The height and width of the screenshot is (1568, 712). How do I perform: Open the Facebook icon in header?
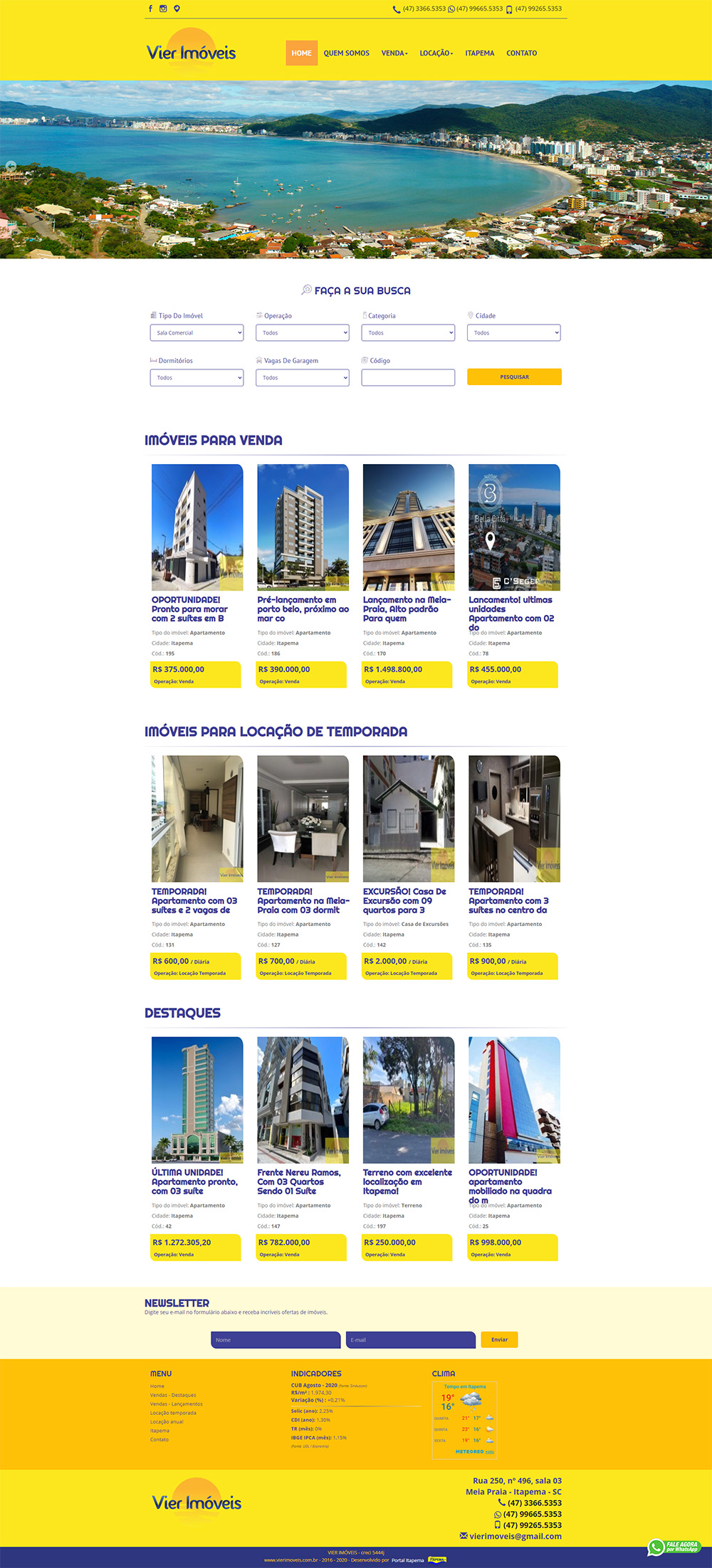pyautogui.click(x=150, y=9)
